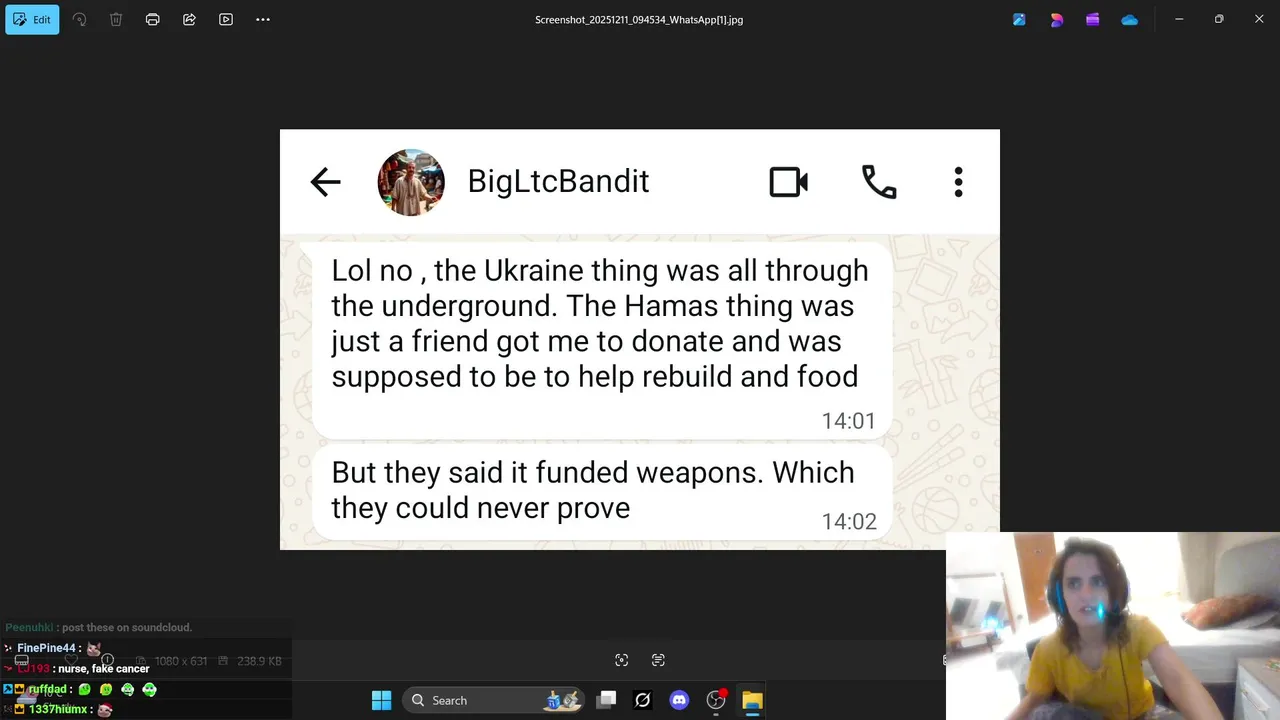Image resolution: width=1280 pixels, height=720 pixels.
Task: Launch Discord from the taskbar
Action: pyautogui.click(x=679, y=700)
